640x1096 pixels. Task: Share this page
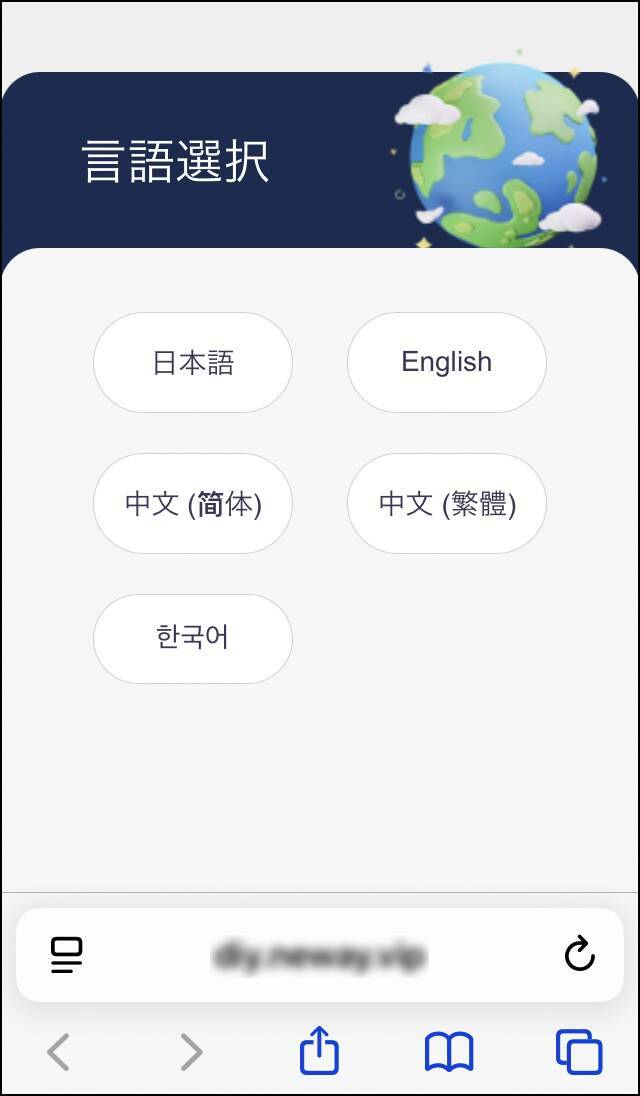click(320, 1052)
